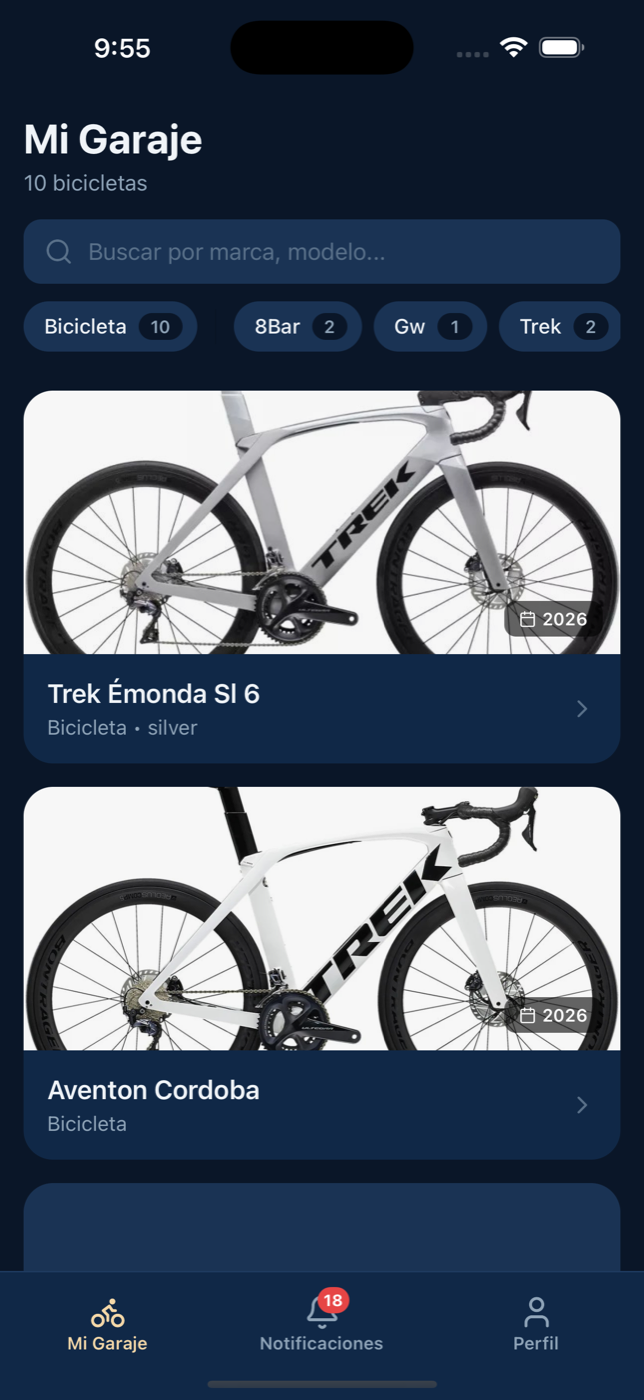
Task: Filter bikes by Gw brand
Action: click(430, 327)
